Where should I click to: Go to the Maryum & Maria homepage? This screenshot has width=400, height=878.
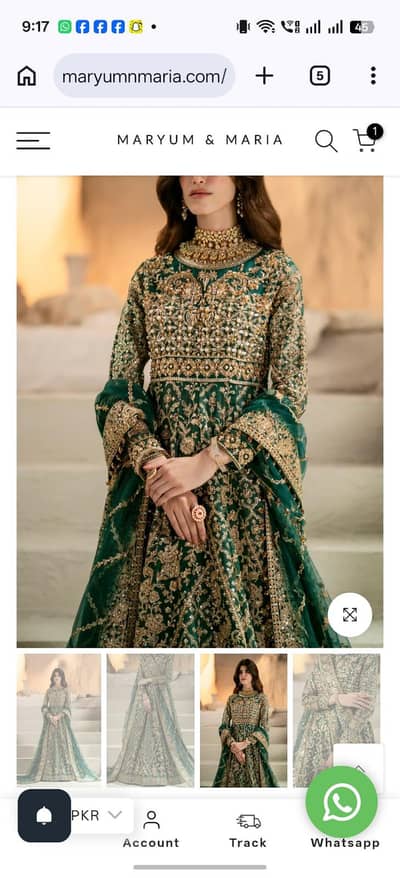click(200, 140)
